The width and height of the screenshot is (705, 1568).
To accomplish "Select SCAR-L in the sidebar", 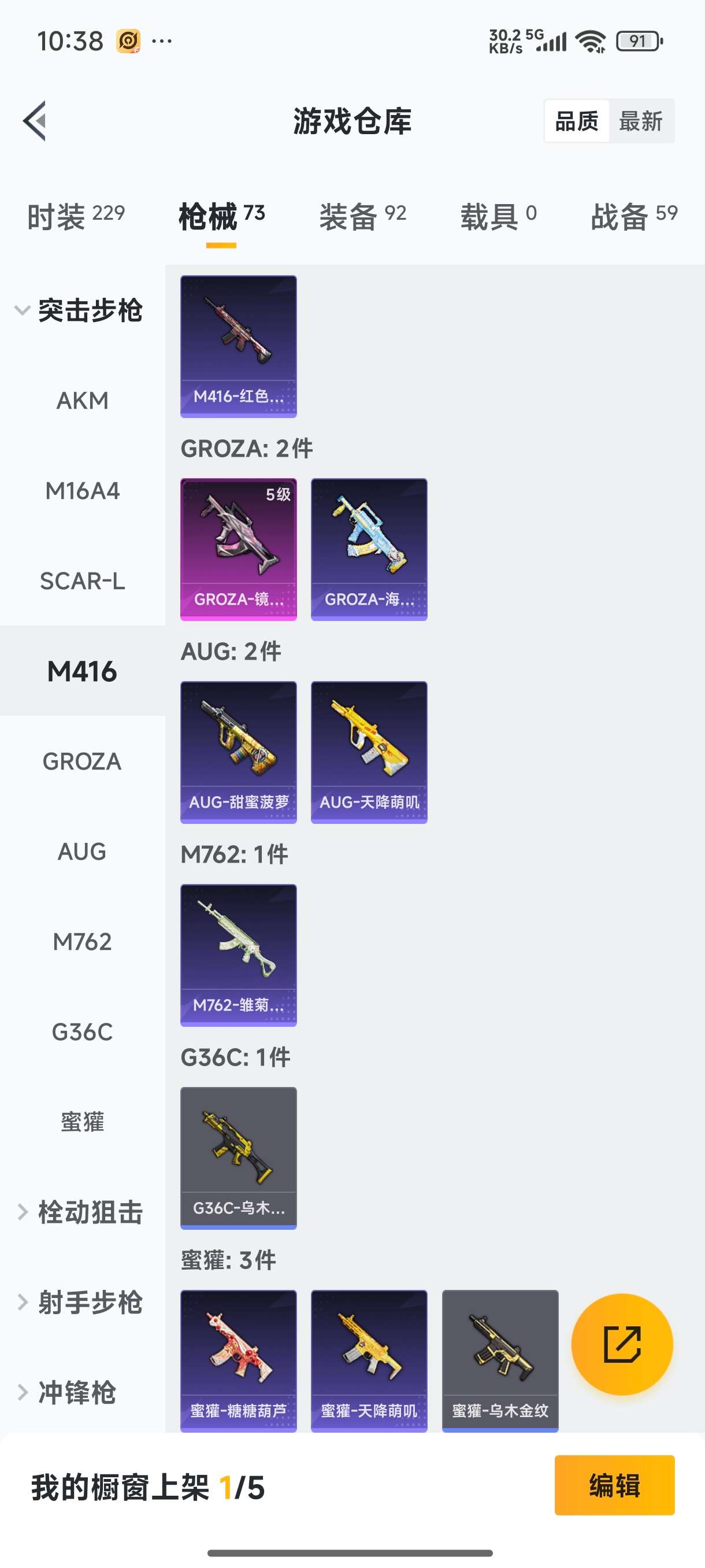I will (x=82, y=580).
